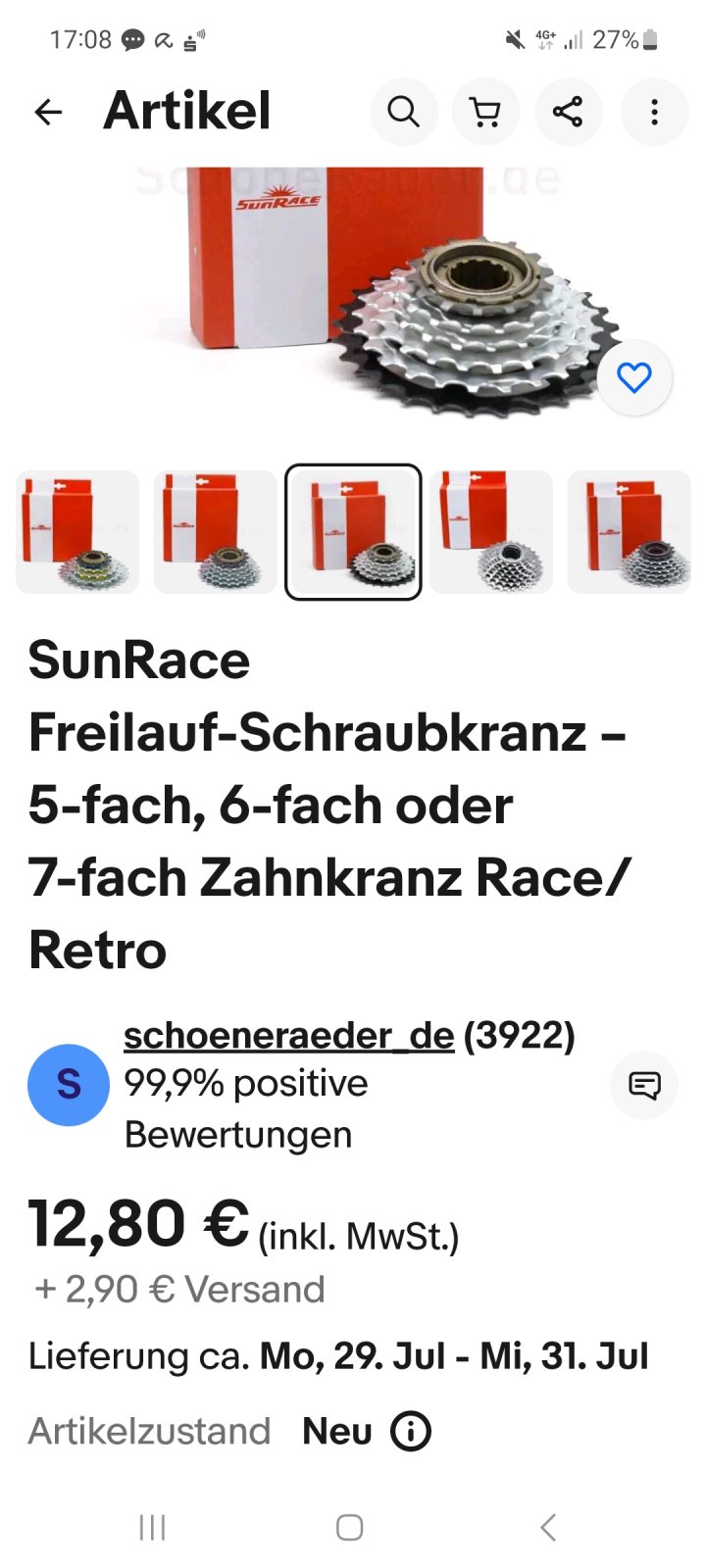Add item to watchlist with heart

pyautogui.click(x=634, y=377)
